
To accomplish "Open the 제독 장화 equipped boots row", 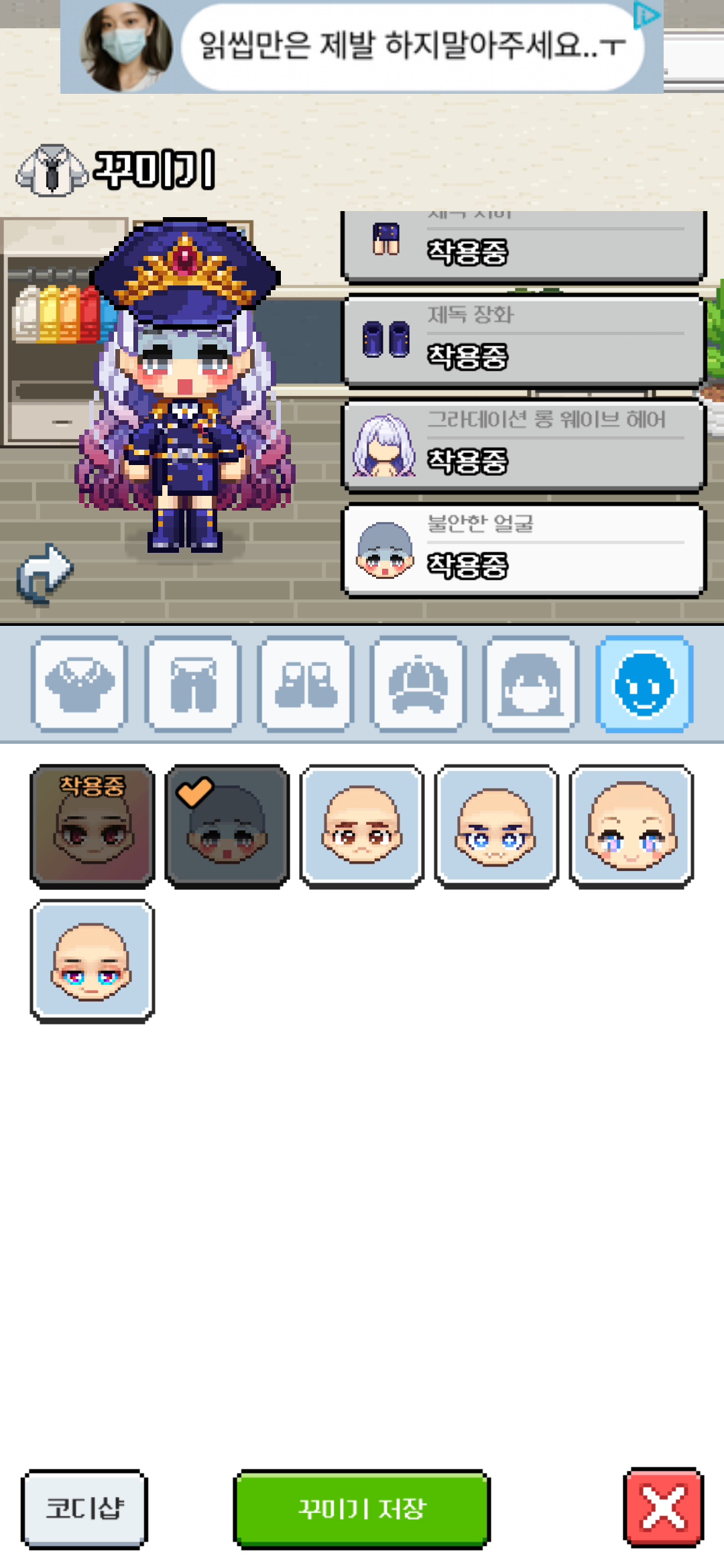I will pyautogui.click(x=524, y=340).
